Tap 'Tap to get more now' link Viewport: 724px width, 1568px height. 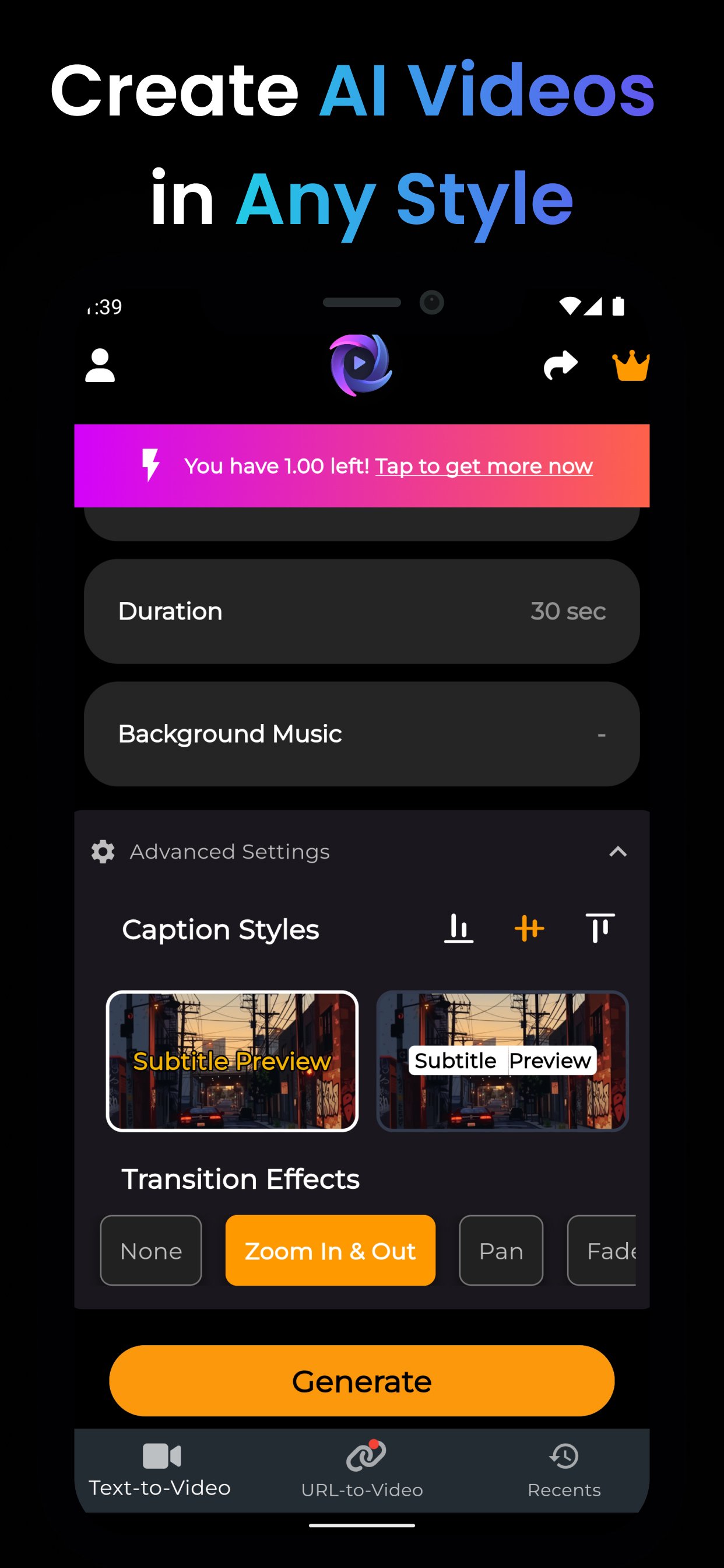484,465
